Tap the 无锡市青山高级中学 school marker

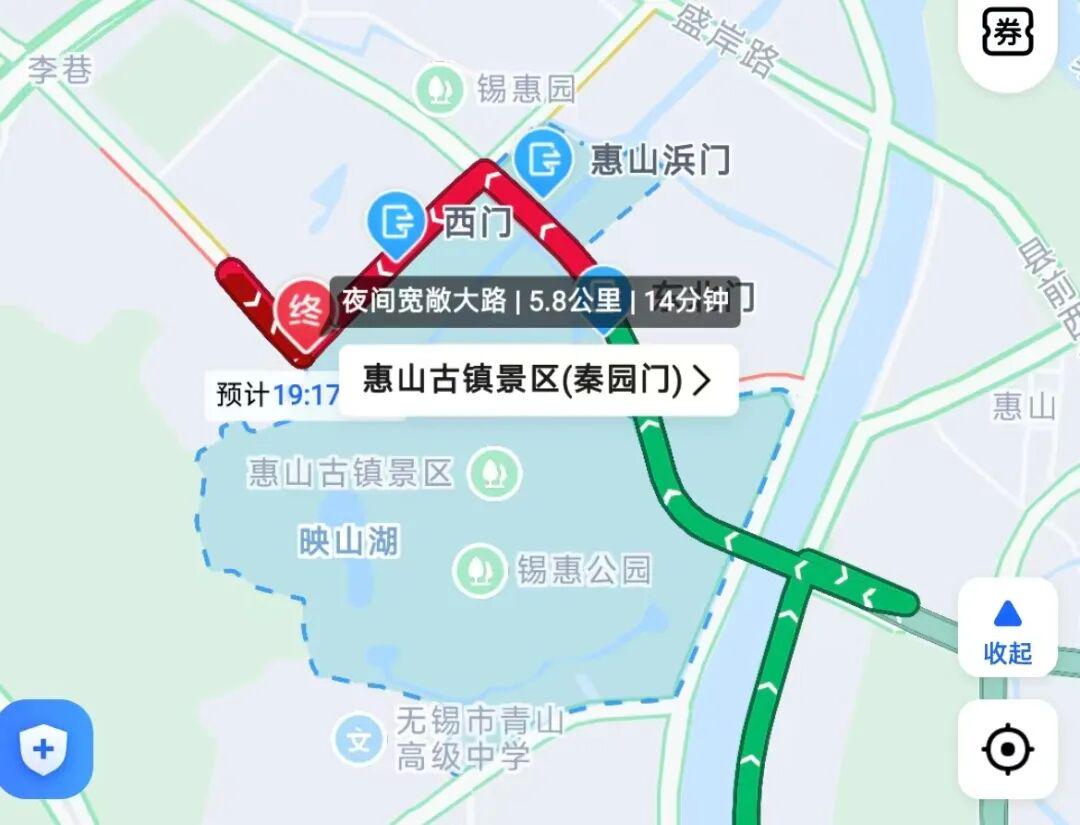click(358, 741)
